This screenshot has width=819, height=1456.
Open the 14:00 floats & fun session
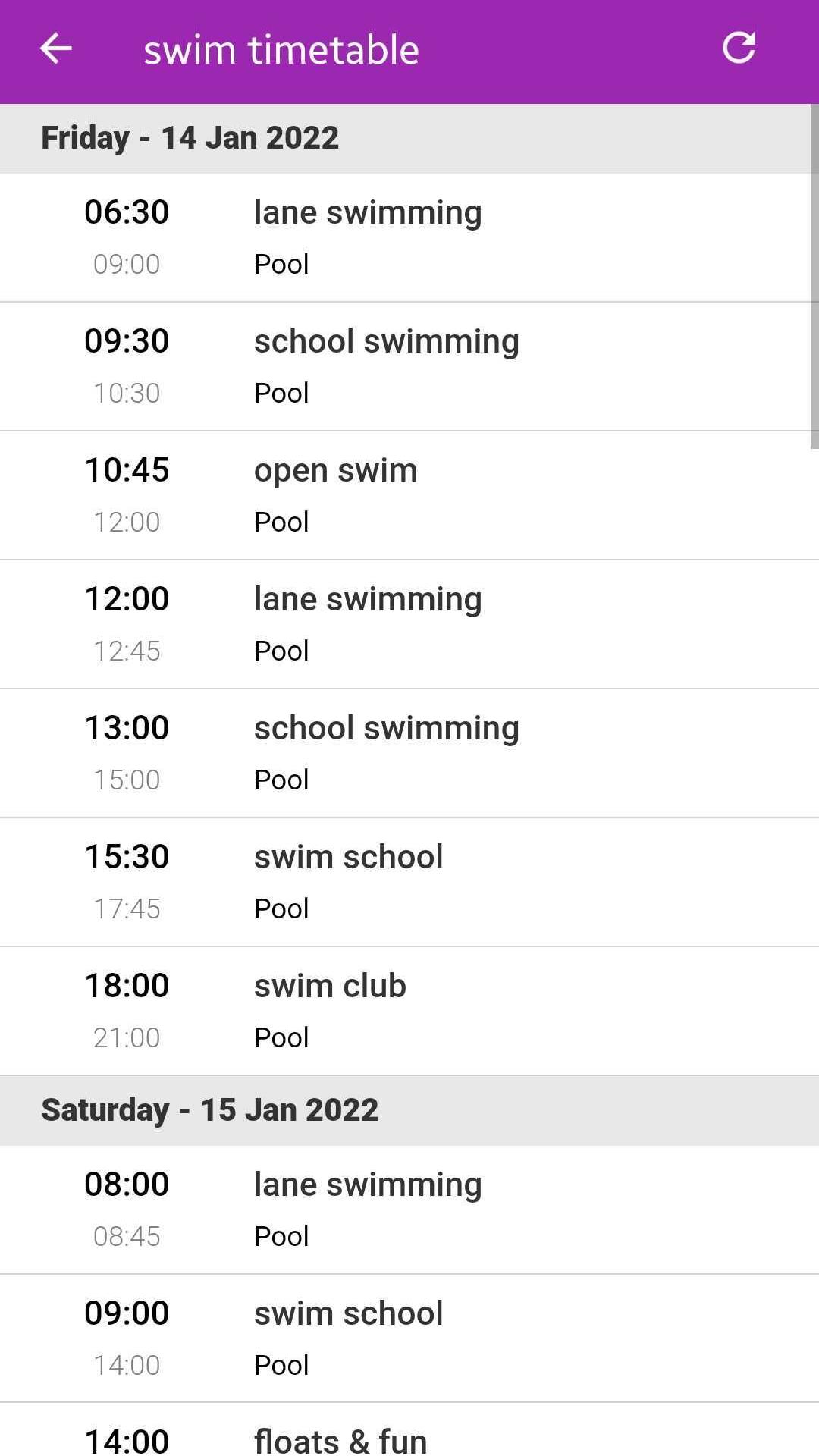coord(409,1430)
